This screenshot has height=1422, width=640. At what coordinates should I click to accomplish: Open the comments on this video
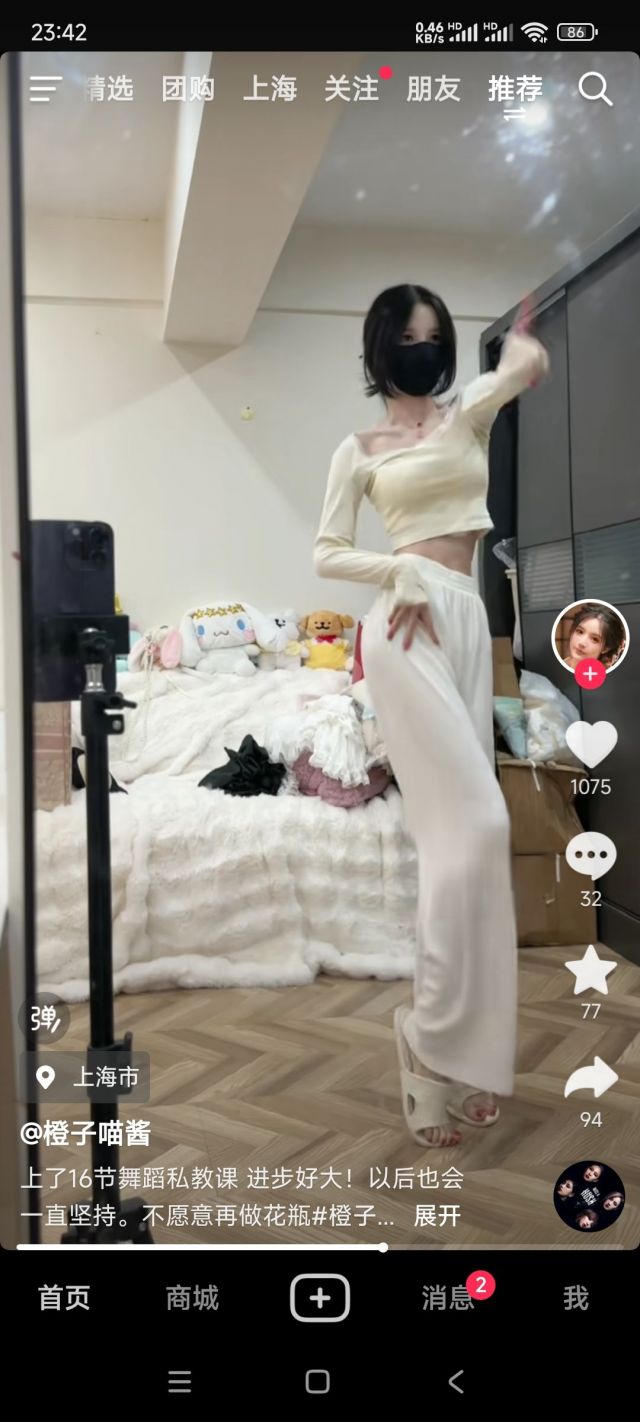[x=591, y=856]
